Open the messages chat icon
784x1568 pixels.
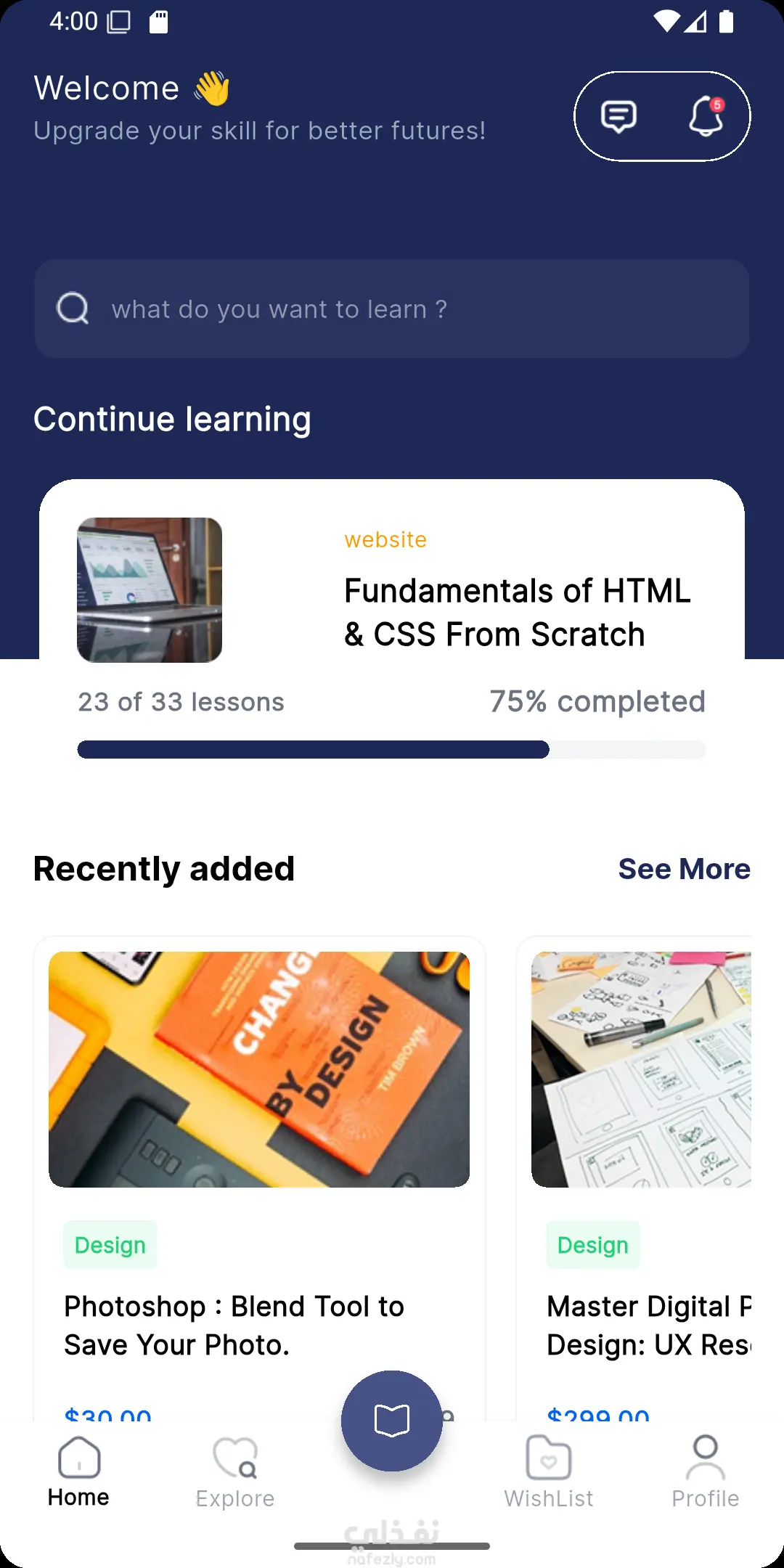618,116
